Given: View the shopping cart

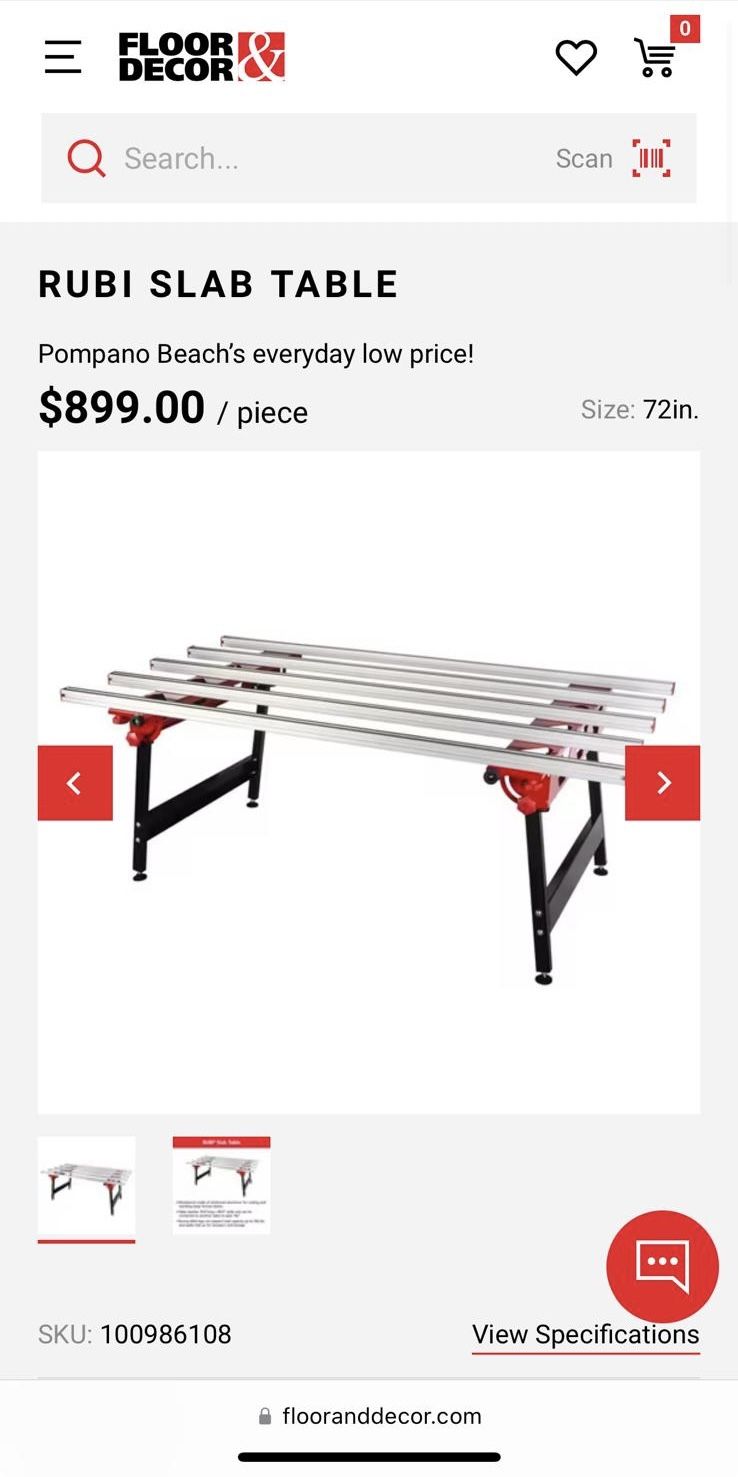Looking at the screenshot, I should (x=655, y=58).
